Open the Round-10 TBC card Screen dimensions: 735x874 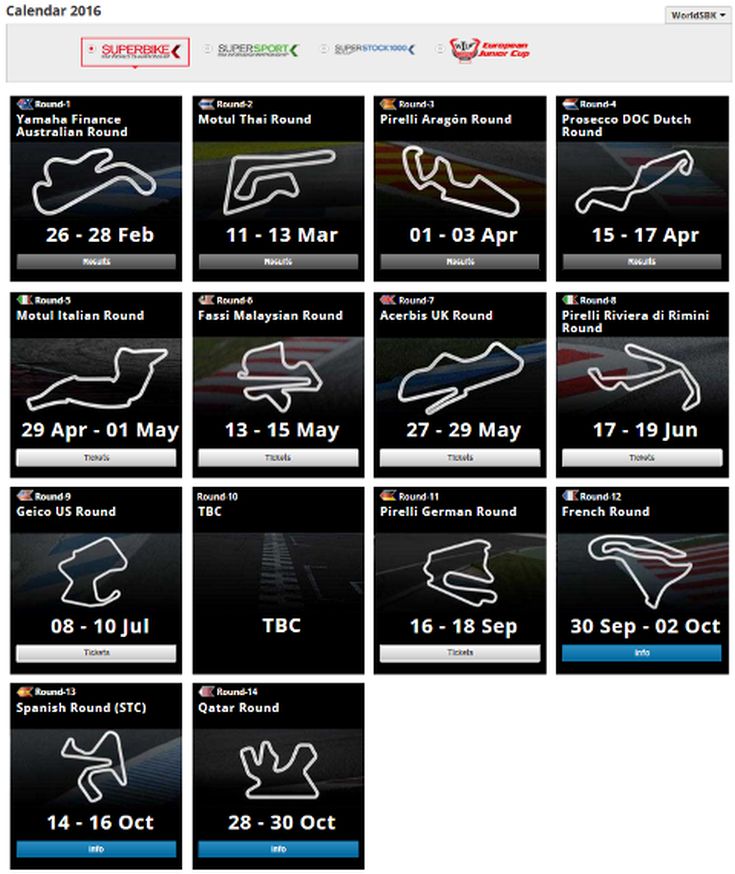click(x=278, y=580)
